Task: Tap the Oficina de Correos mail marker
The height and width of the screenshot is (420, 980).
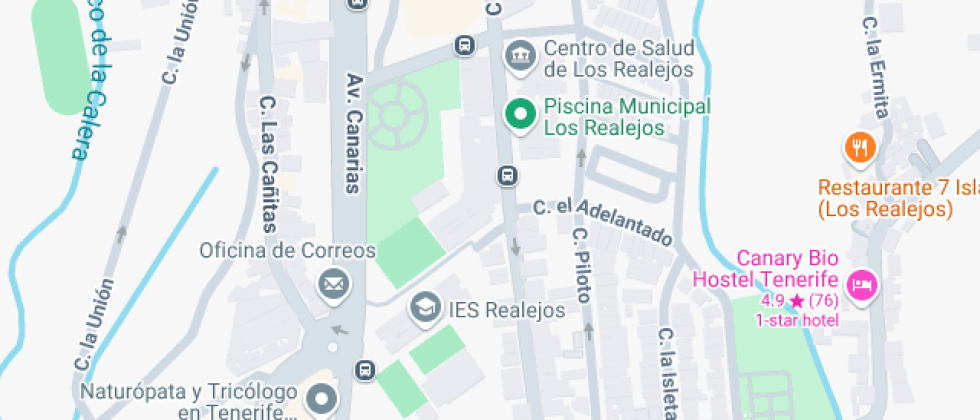Action: coord(334,285)
